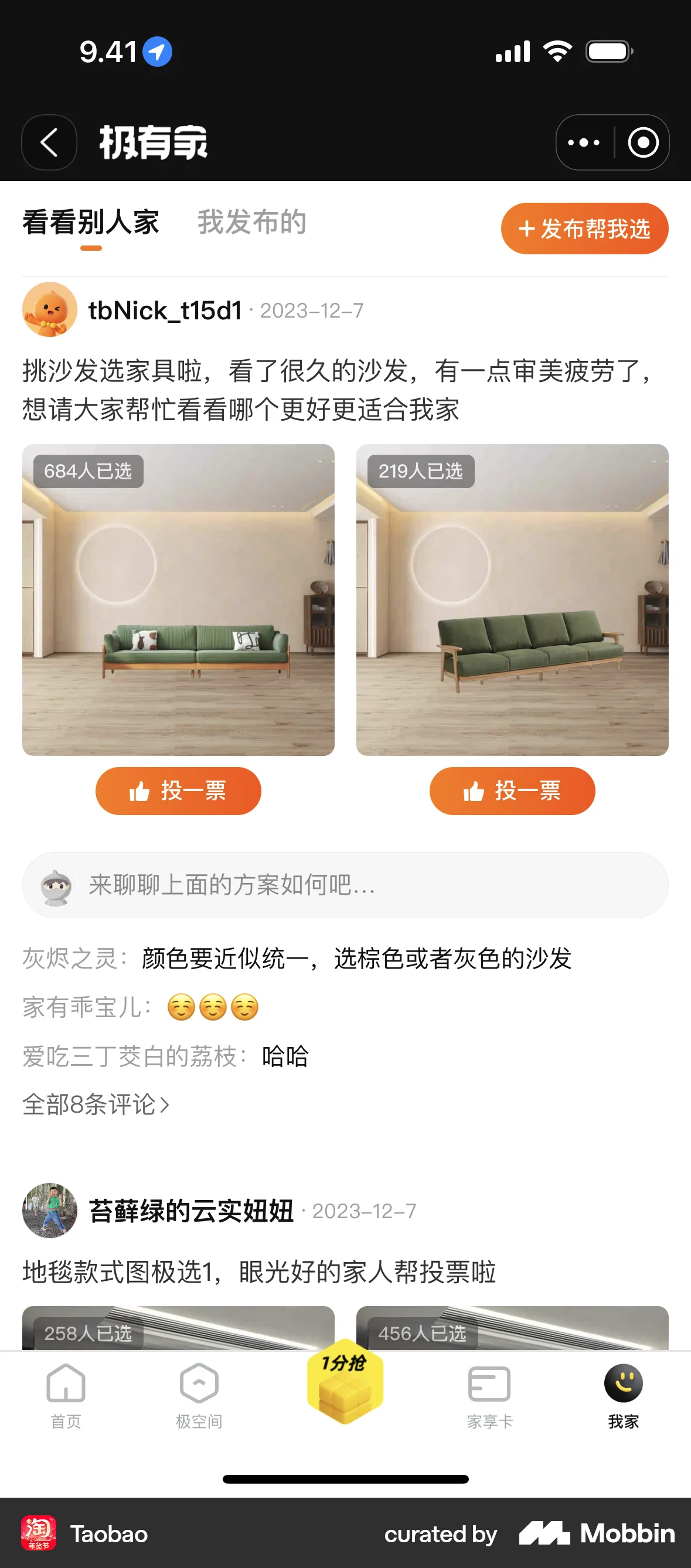Select the 看看别人家 tab

pyautogui.click(x=90, y=223)
